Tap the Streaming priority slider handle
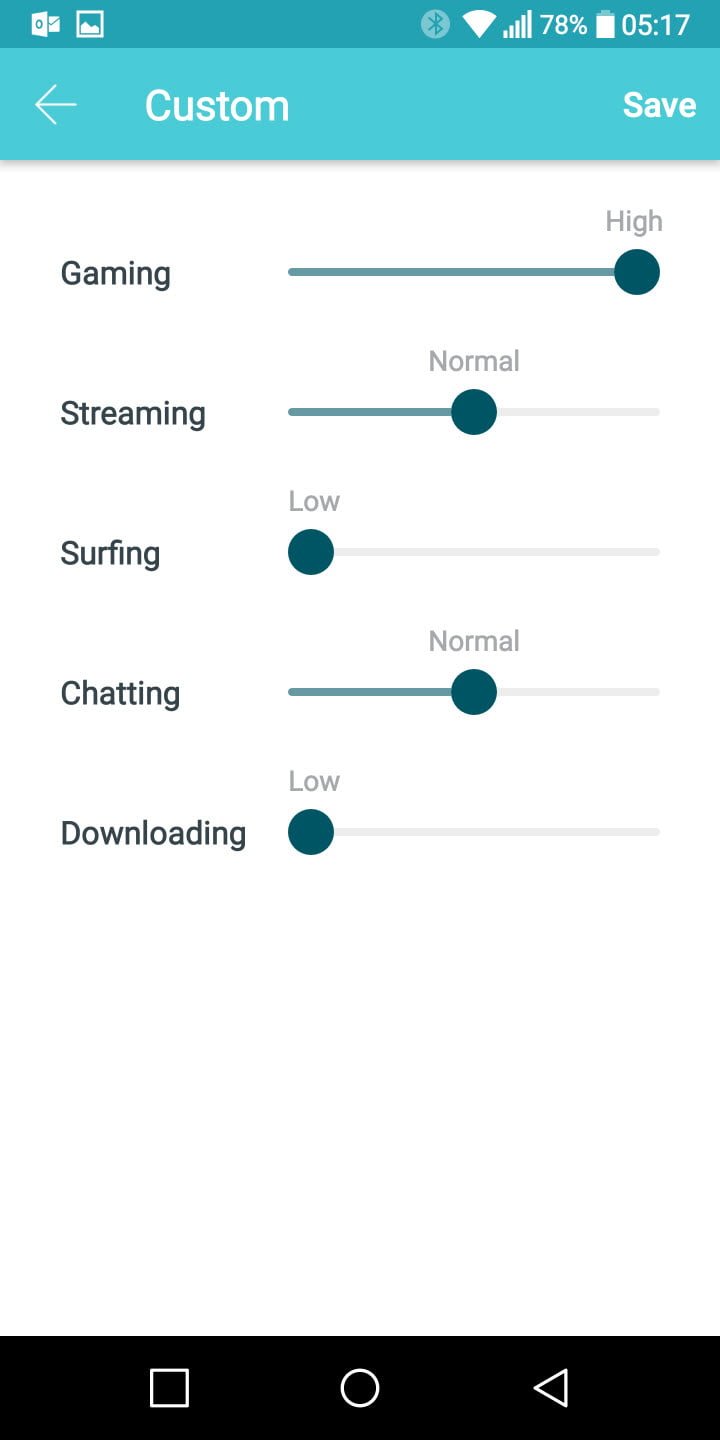720x1440 pixels. pyautogui.click(x=474, y=412)
